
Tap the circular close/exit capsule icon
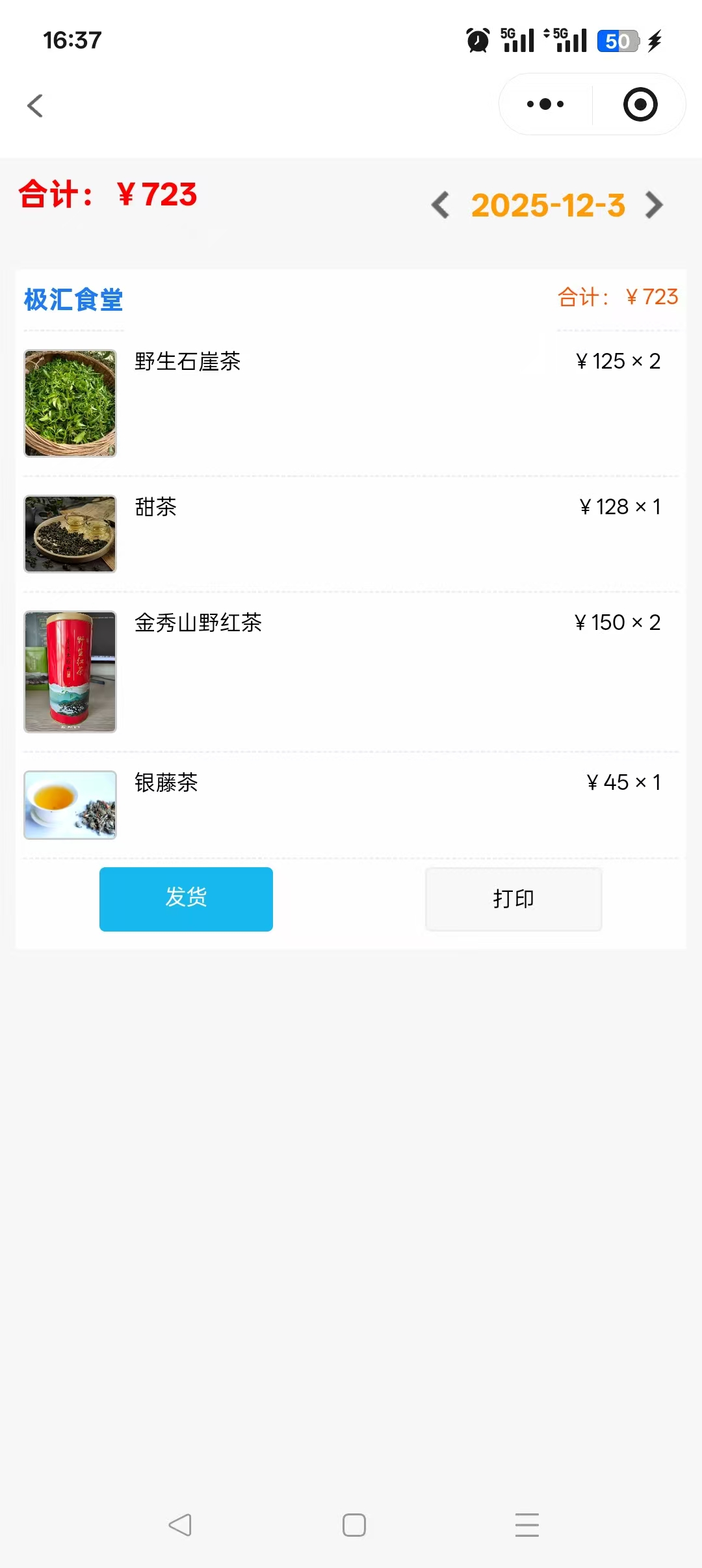coord(639,104)
